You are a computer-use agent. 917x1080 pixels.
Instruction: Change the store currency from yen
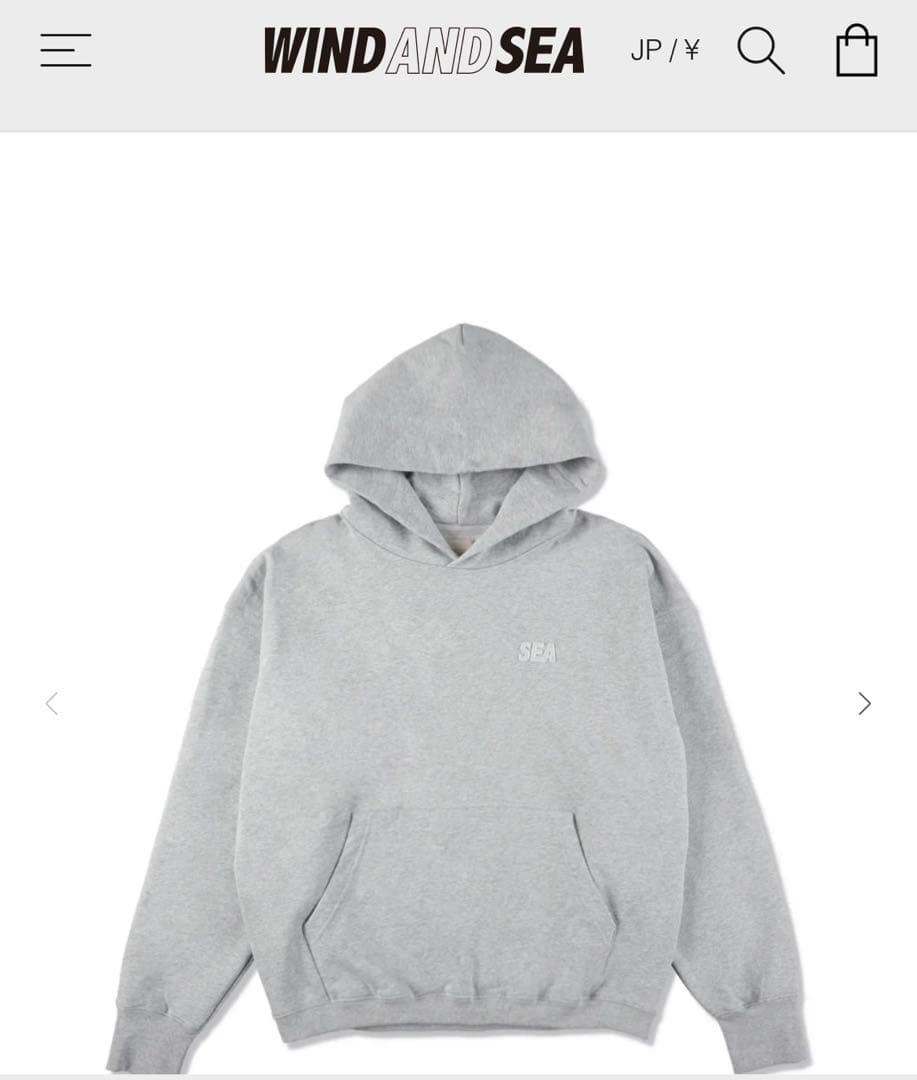[664, 50]
